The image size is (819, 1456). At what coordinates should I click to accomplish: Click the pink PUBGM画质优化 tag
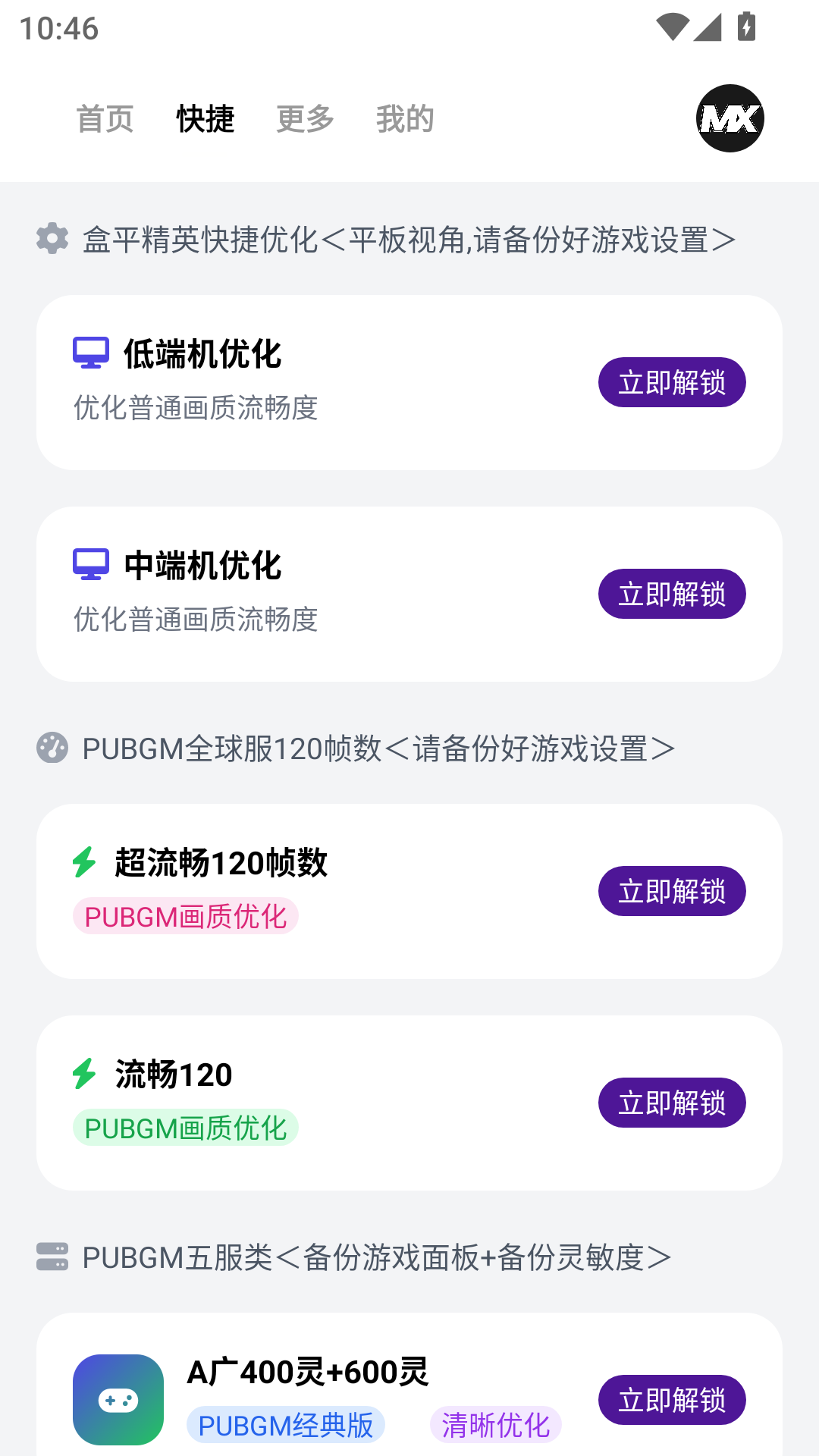(185, 915)
